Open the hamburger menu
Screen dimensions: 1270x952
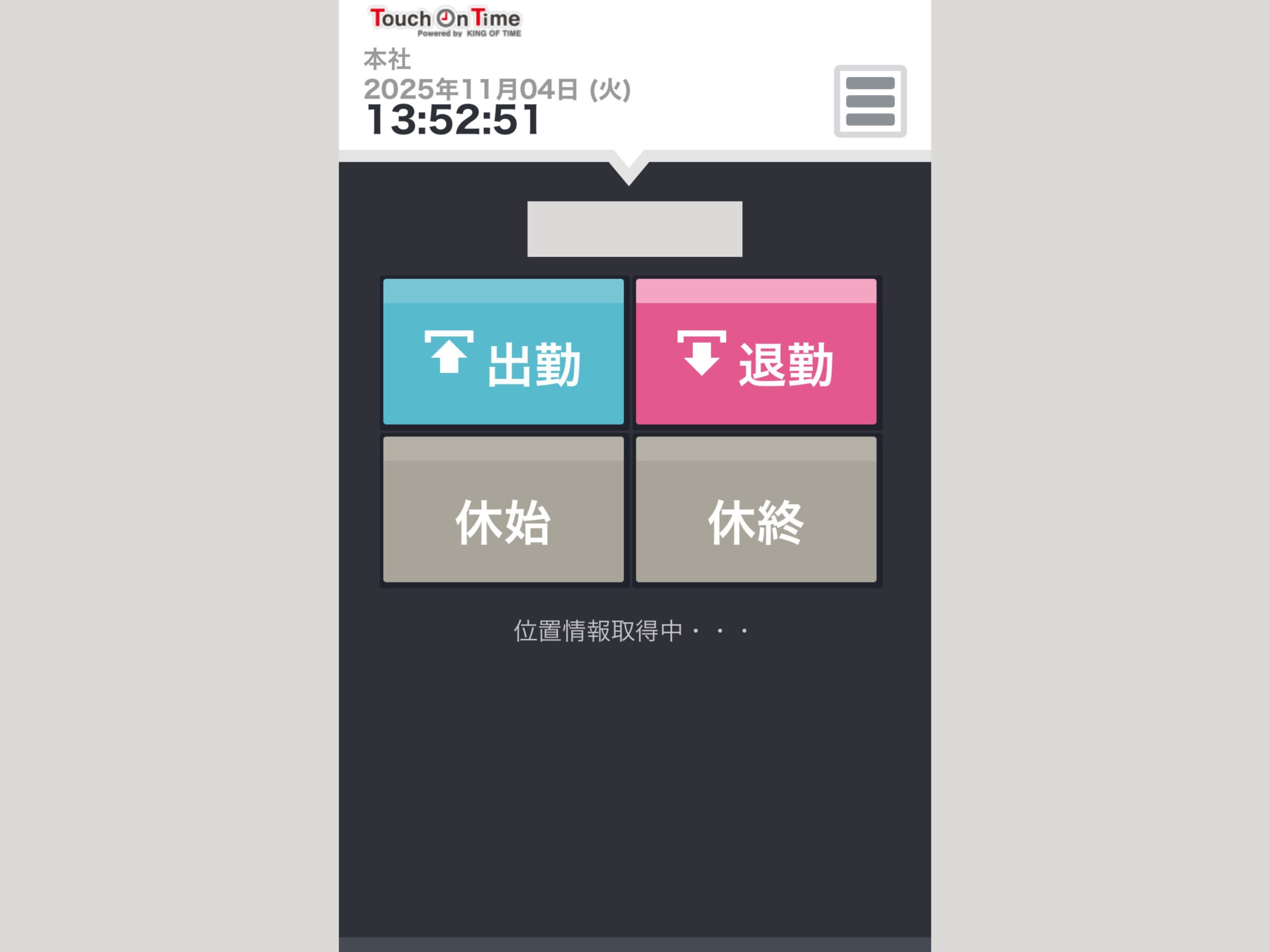(x=870, y=101)
